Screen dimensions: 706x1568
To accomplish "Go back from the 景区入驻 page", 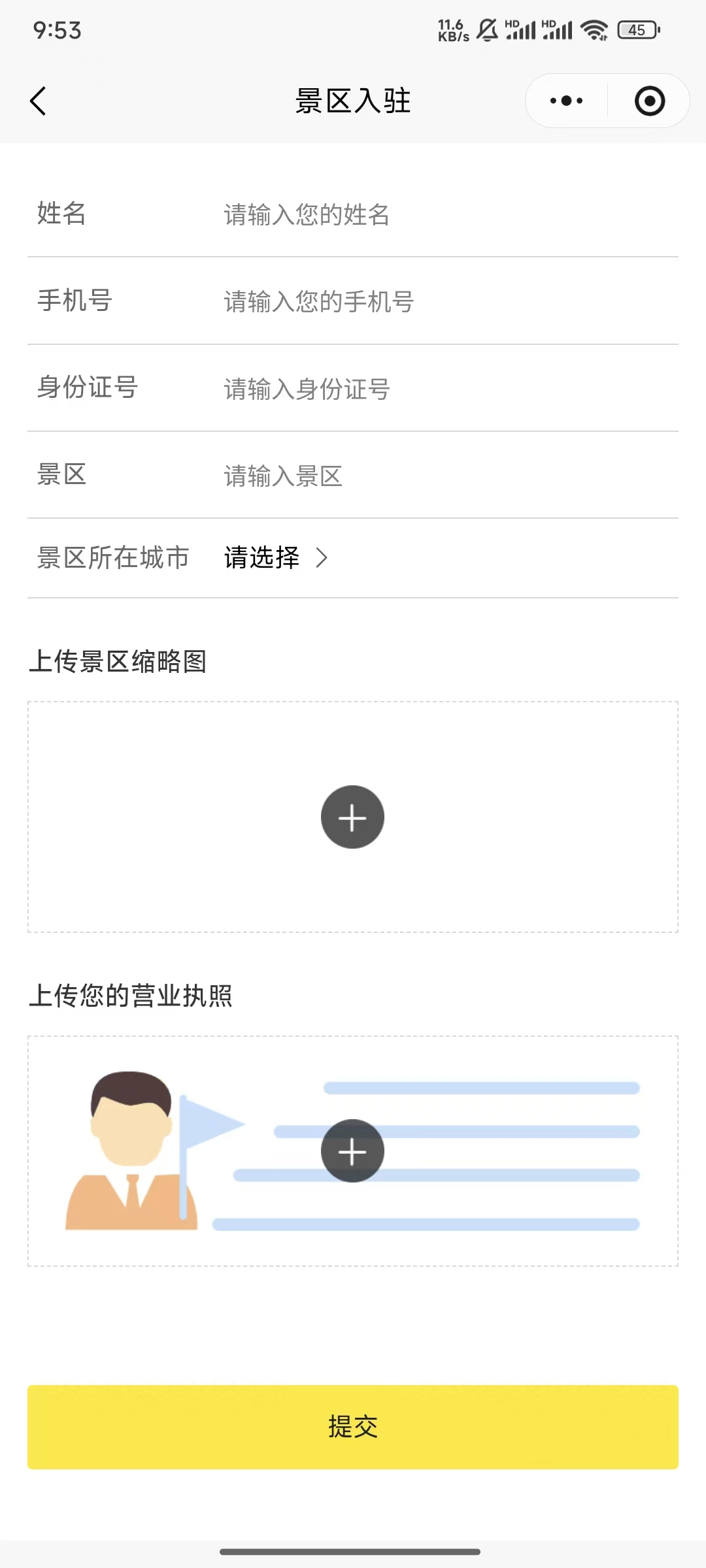I will coord(38,101).
